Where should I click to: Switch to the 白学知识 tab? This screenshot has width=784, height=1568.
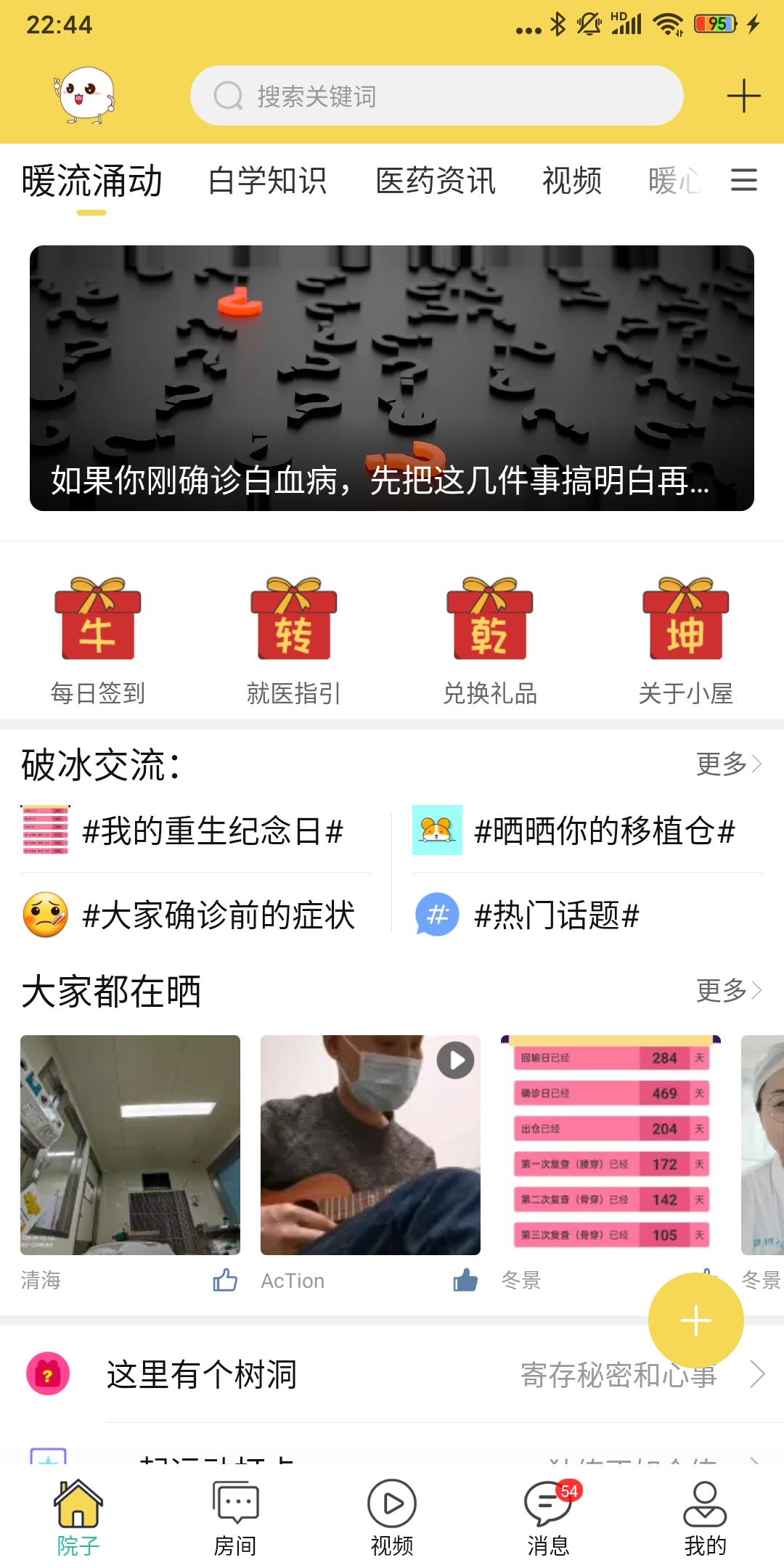coord(269,181)
